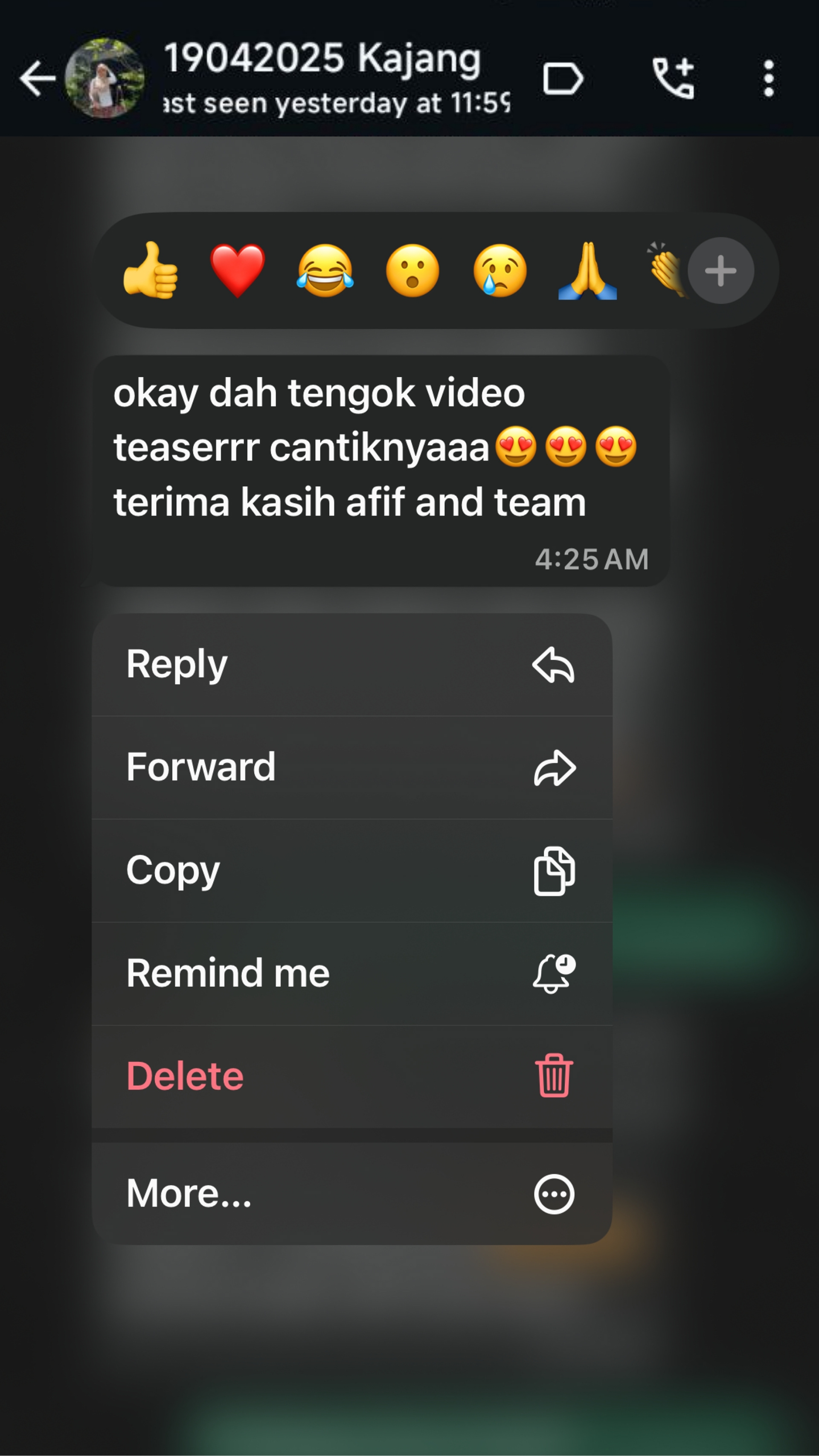Screen dimensions: 819x1456
Task: React with the laughing tears emoji
Action: pyautogui.click(x=325, y=270)
